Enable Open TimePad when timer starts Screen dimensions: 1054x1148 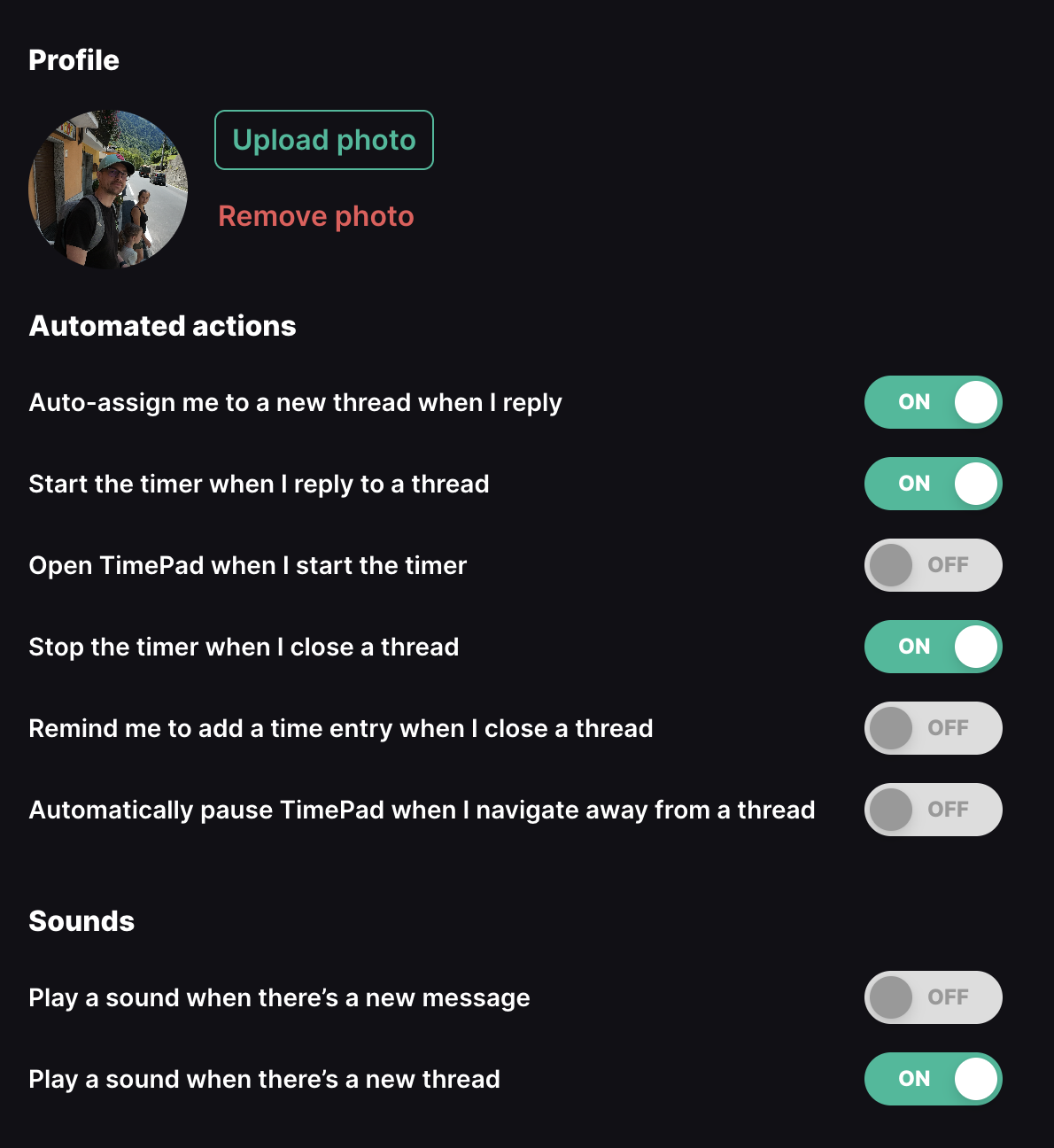(933, 565)
